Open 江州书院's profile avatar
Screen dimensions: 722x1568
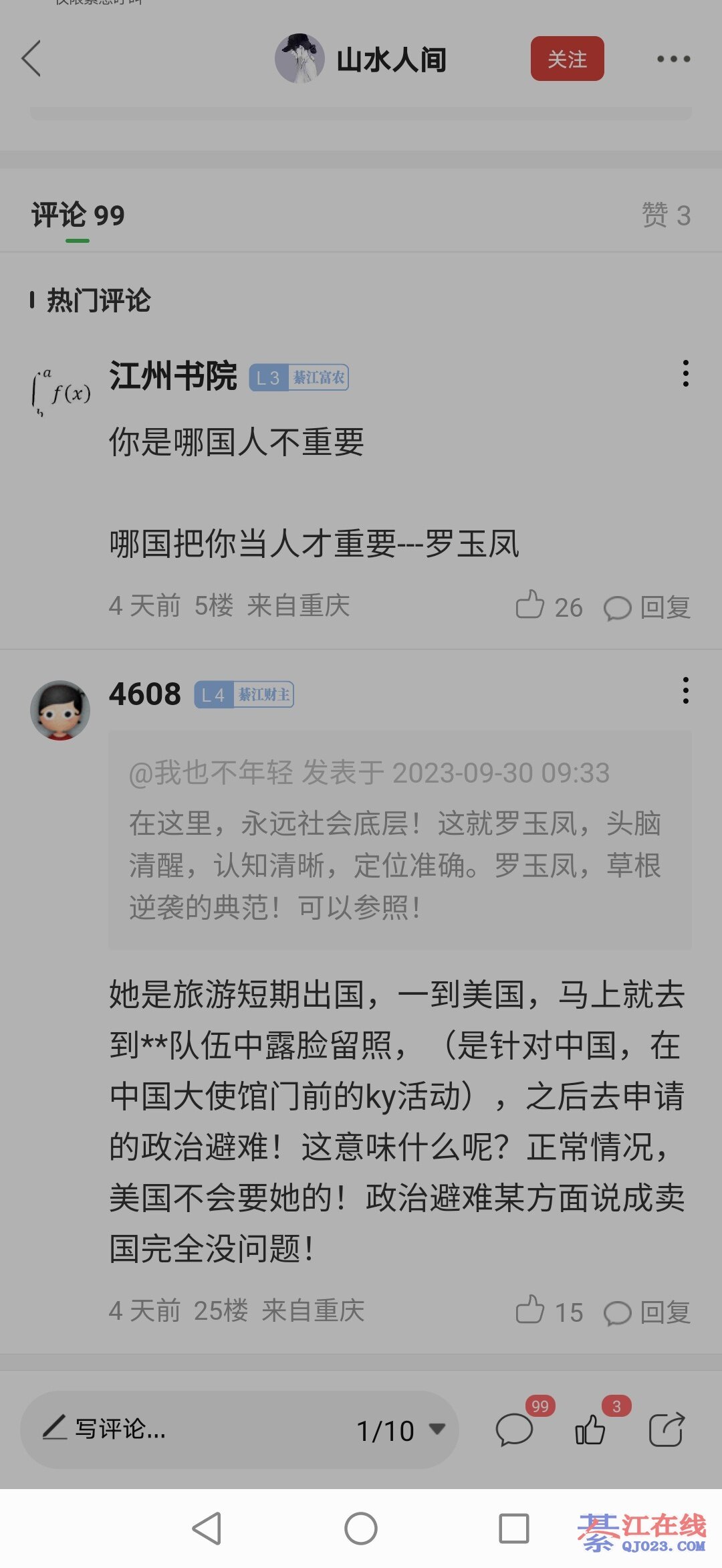tap(60, 391)
